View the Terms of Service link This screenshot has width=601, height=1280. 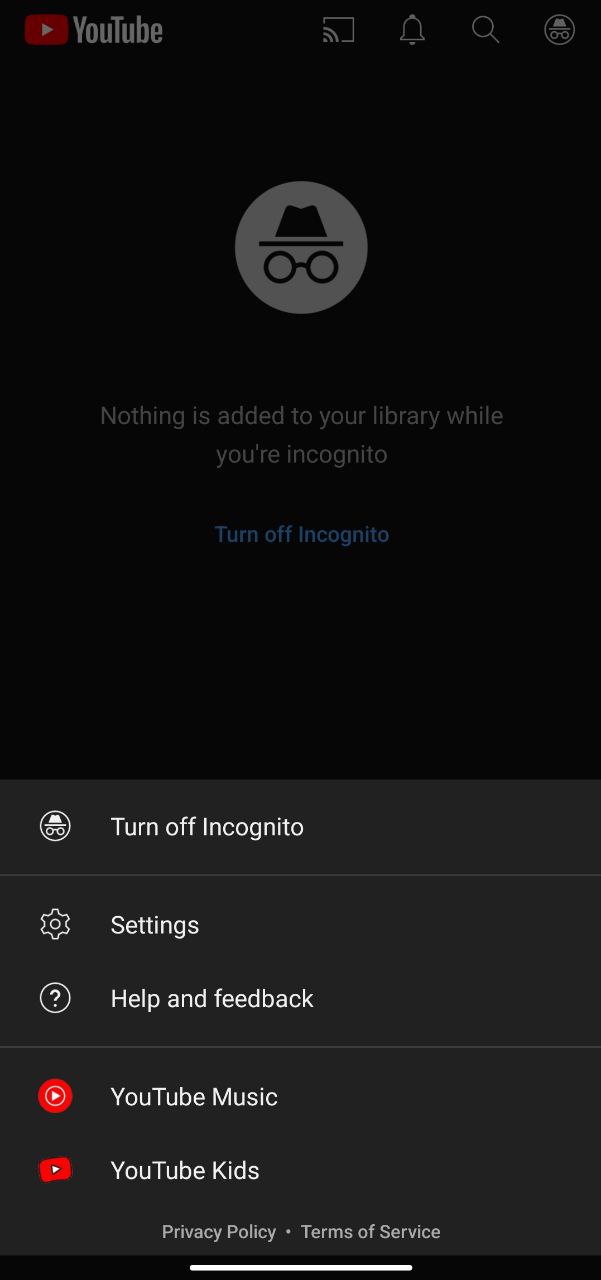(x=370, y=1232)
